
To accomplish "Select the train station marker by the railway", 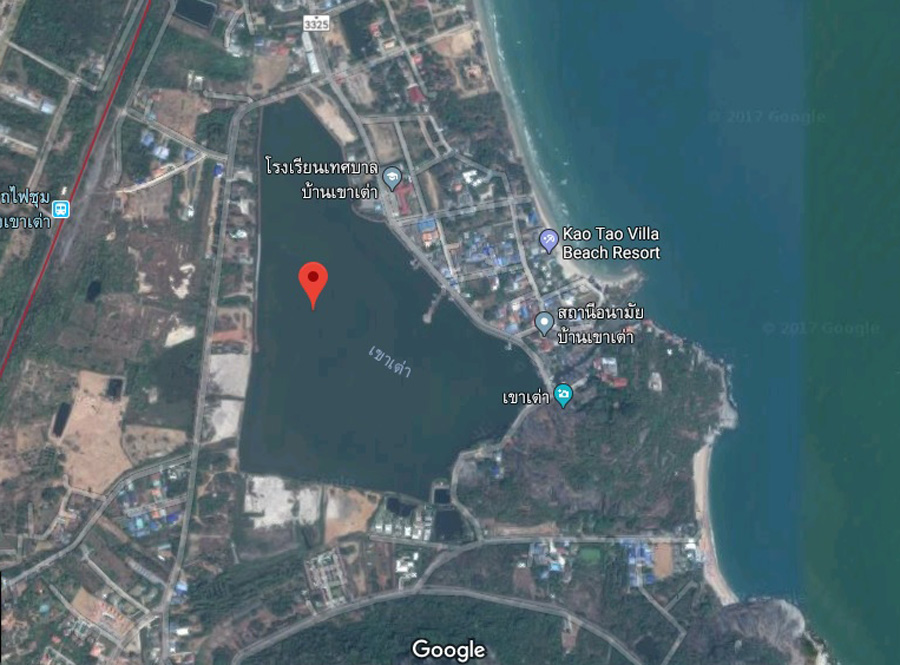I will pos(61,209).
